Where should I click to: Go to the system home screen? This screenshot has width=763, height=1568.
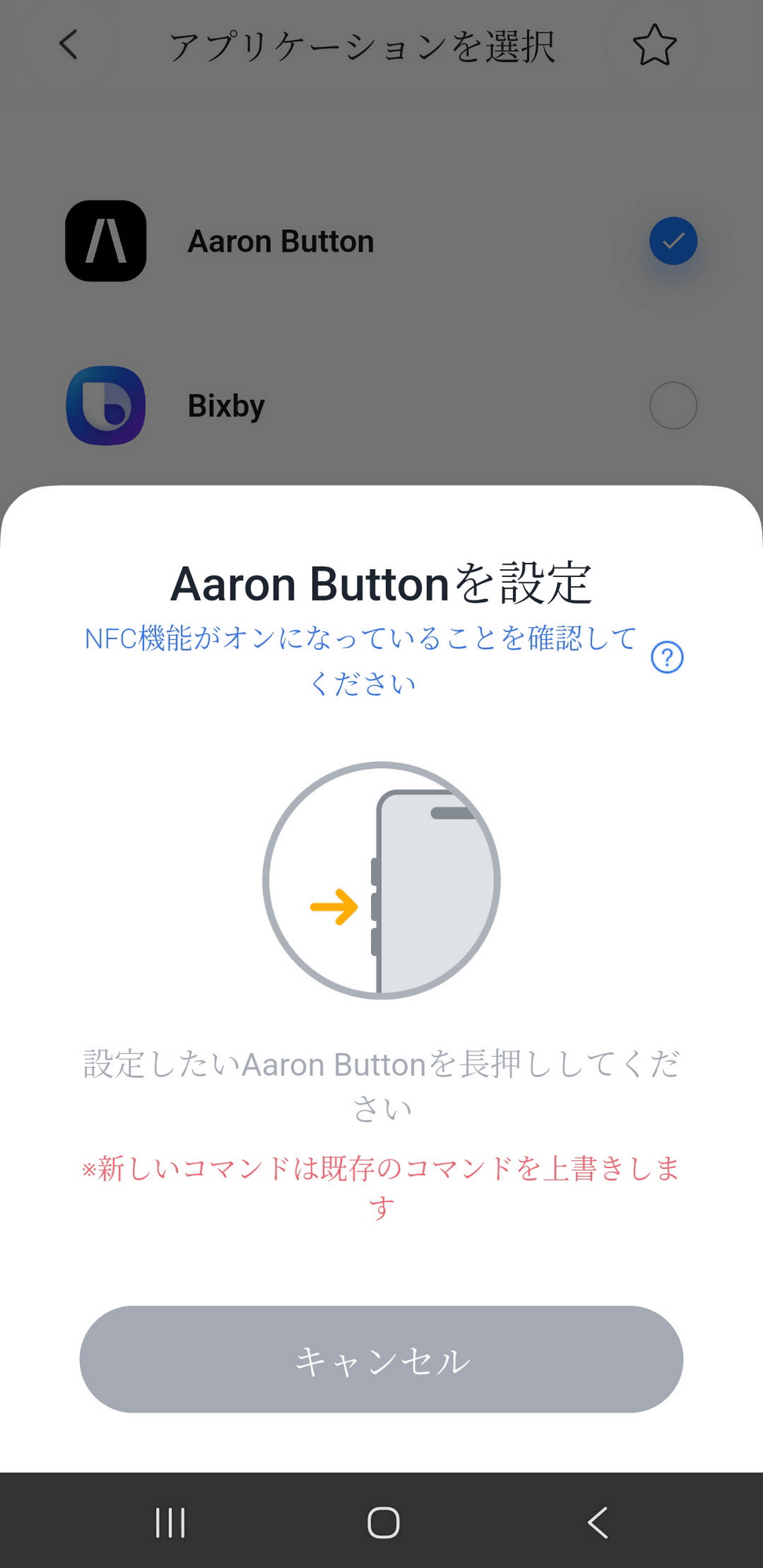click(x=383, y=1523)
